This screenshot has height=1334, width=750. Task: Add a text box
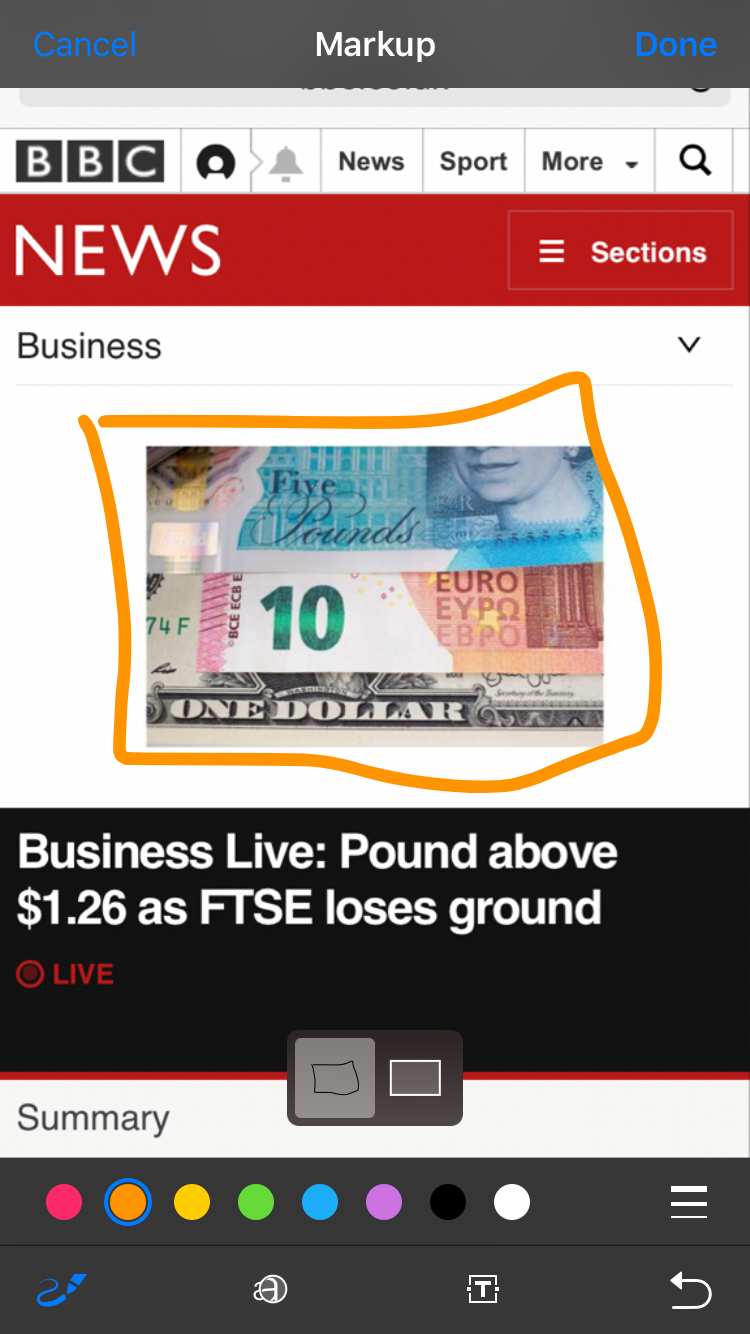(x=483, y=1290)
